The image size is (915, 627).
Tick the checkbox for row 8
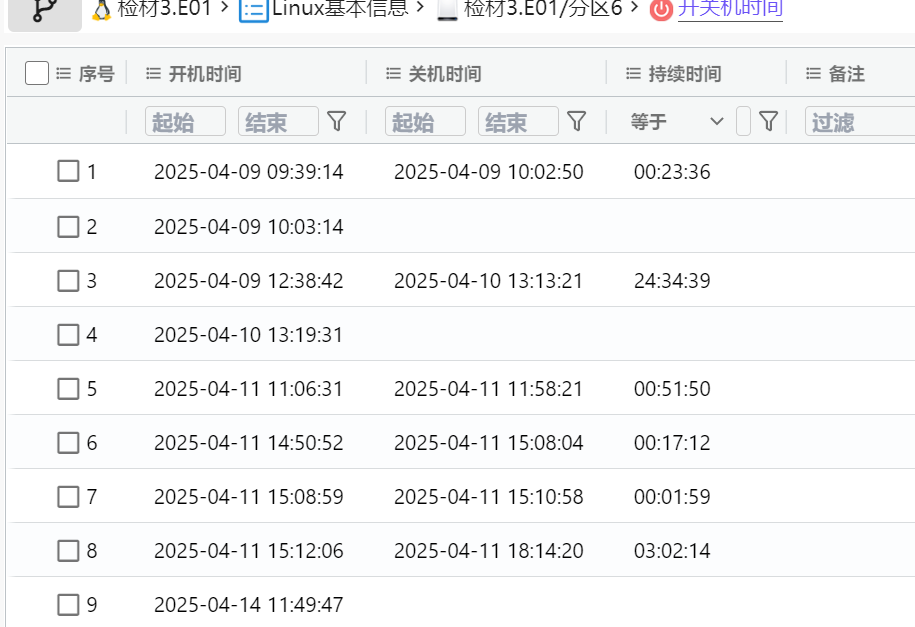coord(68,551)
